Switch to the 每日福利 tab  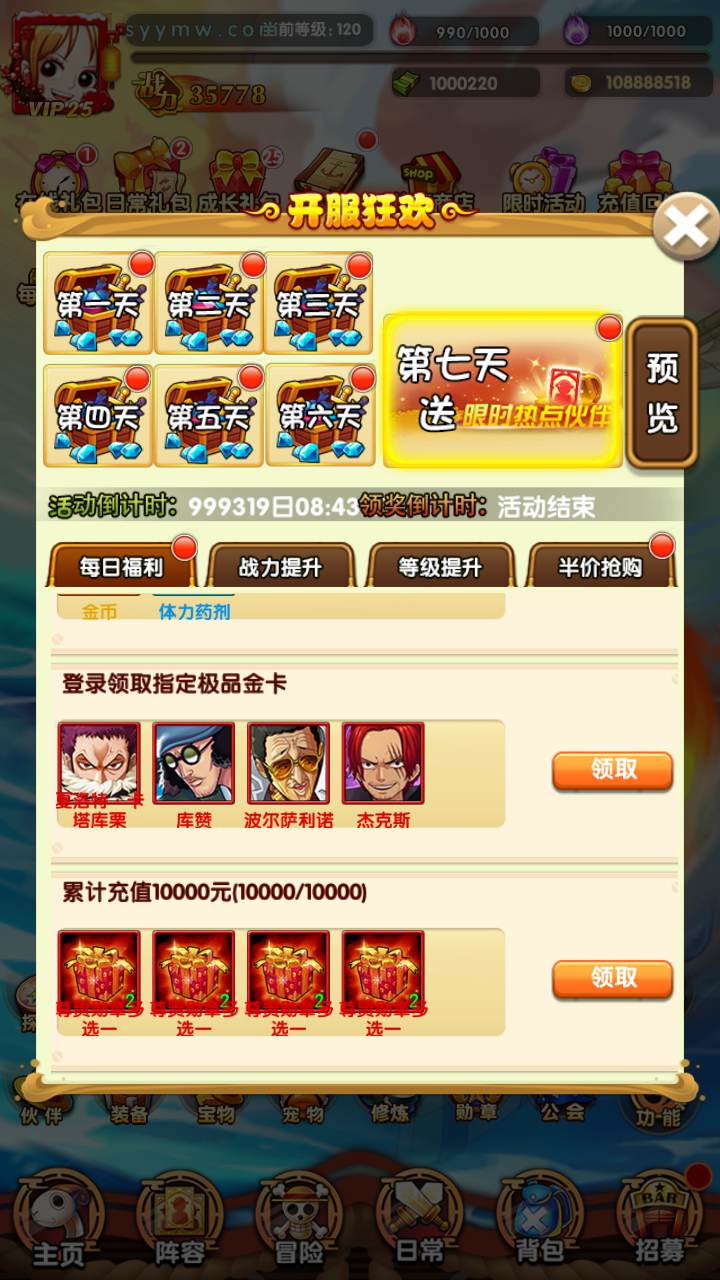(121, 567)
